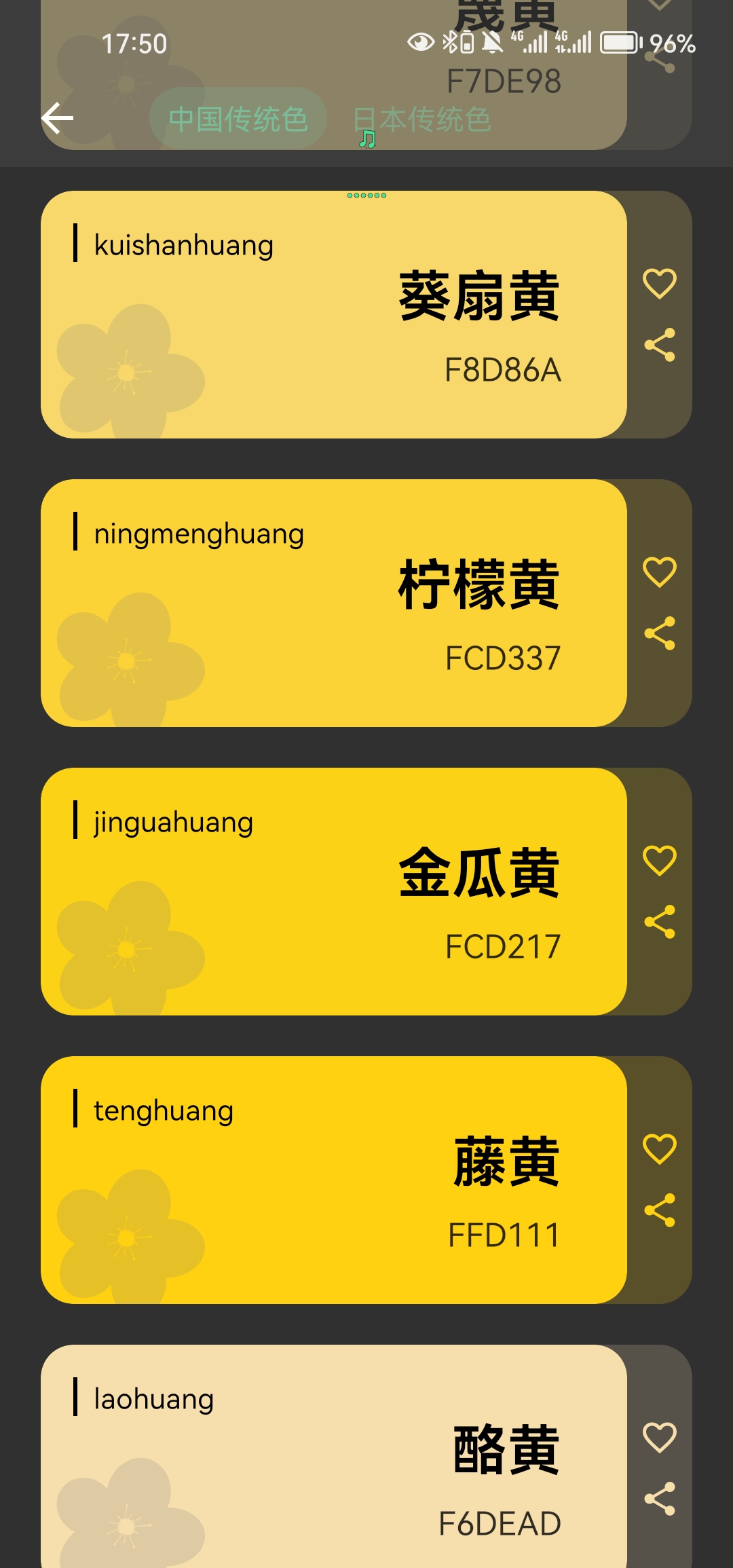Add 金瓜黄 to favorites
Image resolution: width=733 pixels, height=1568 pixels.
tap(659, 860)
